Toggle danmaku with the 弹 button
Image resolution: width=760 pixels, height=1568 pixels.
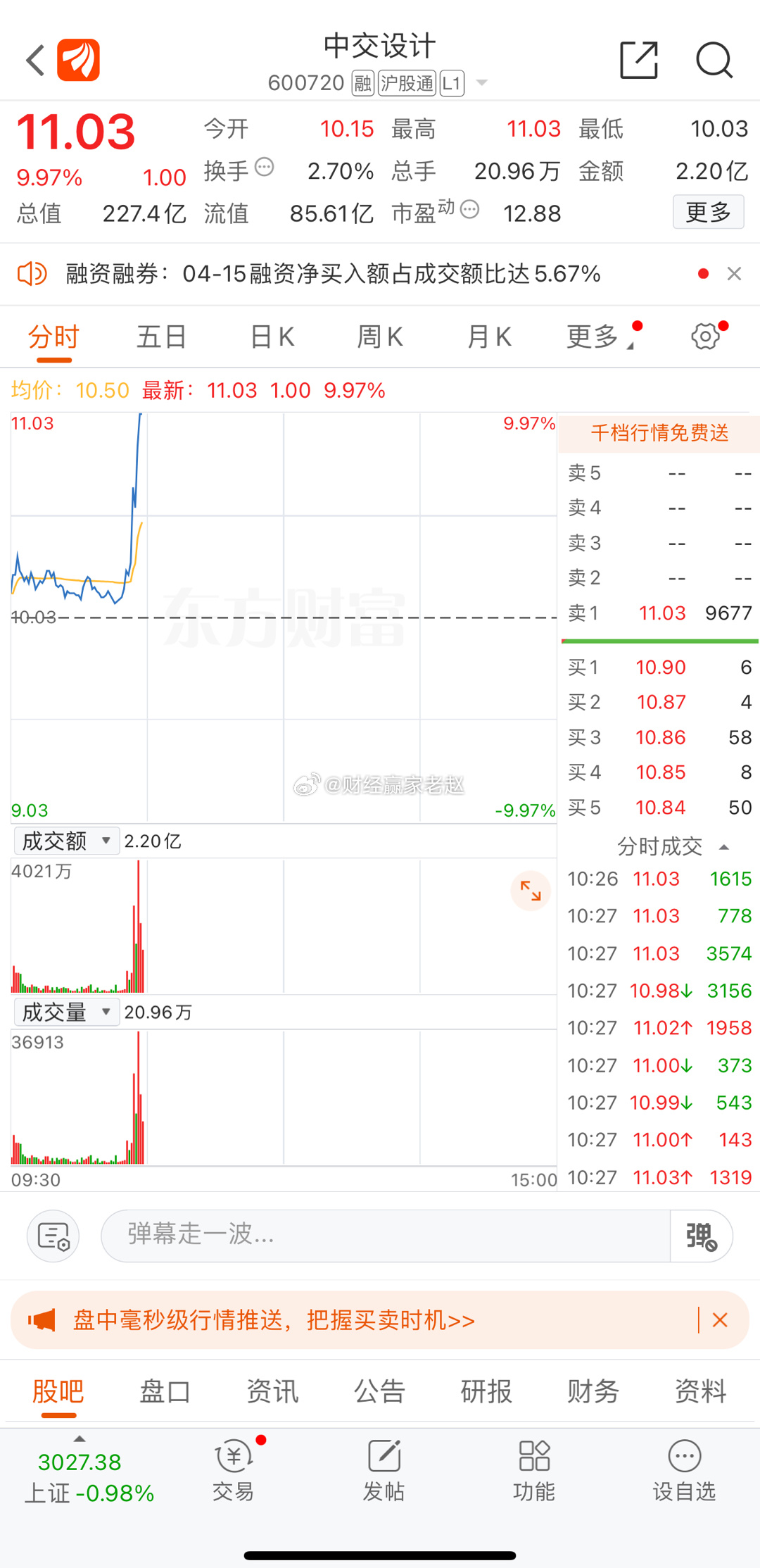pos(701,1236)
